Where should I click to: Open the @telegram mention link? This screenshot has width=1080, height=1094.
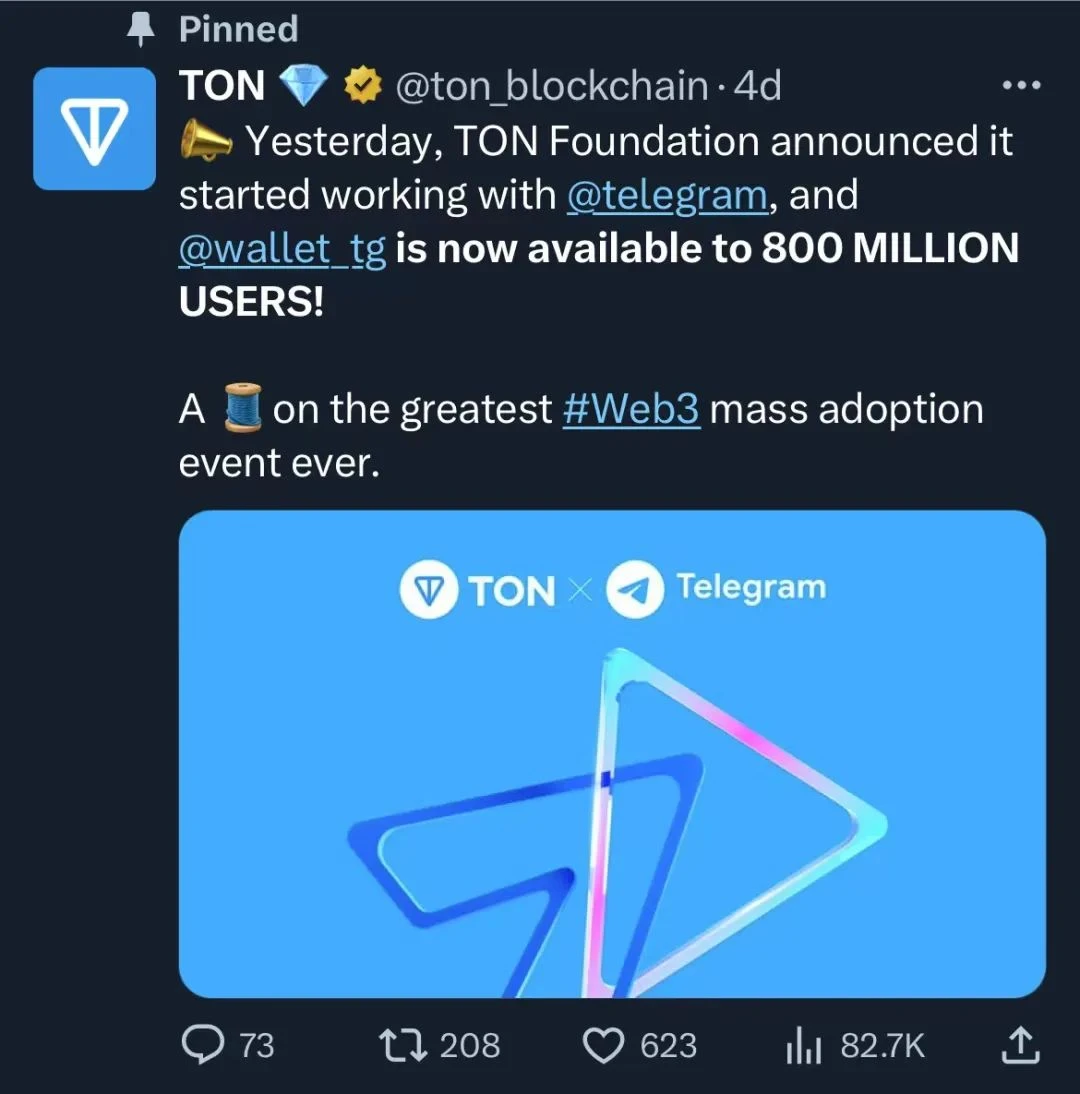668,194
